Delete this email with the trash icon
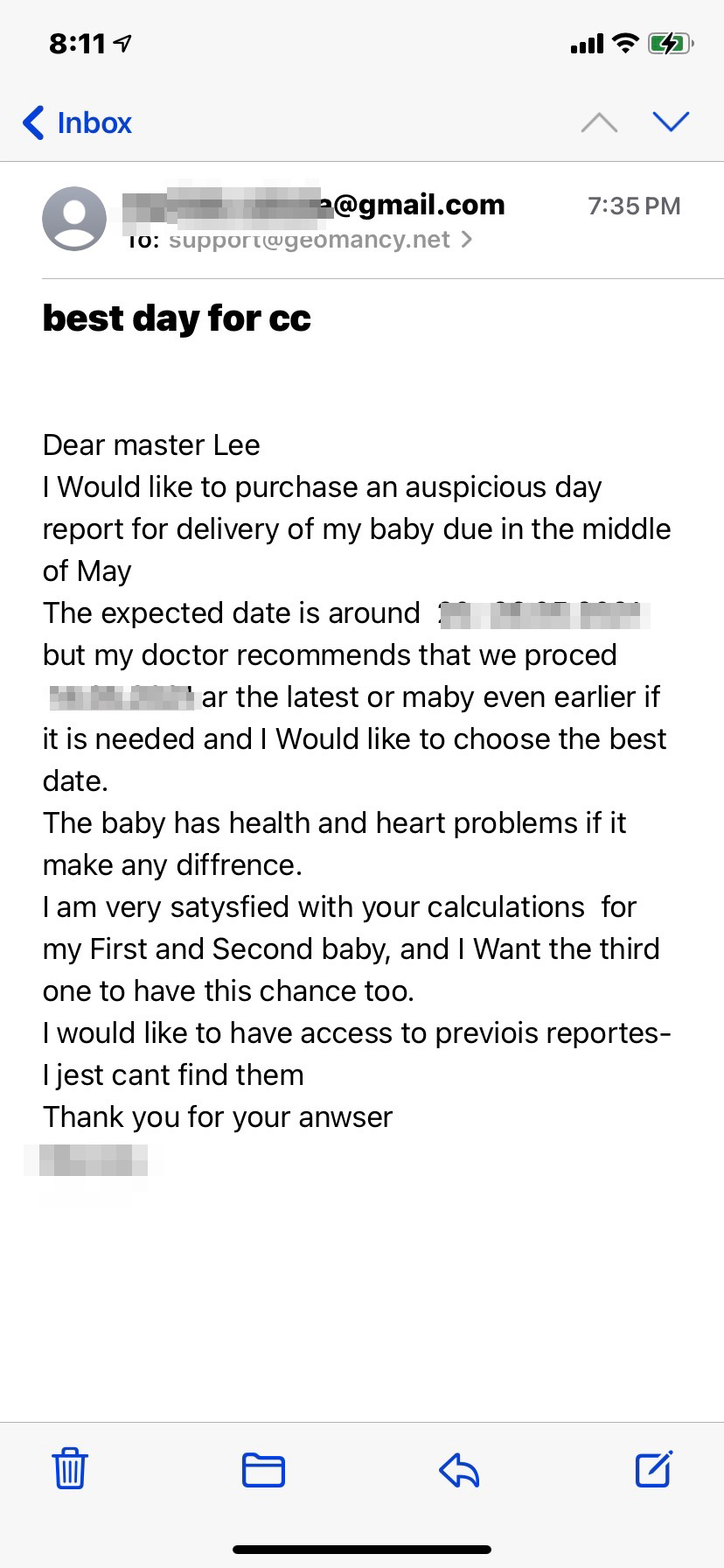The height and width of the screenshot is (1568, 724). pos(70,1468)
